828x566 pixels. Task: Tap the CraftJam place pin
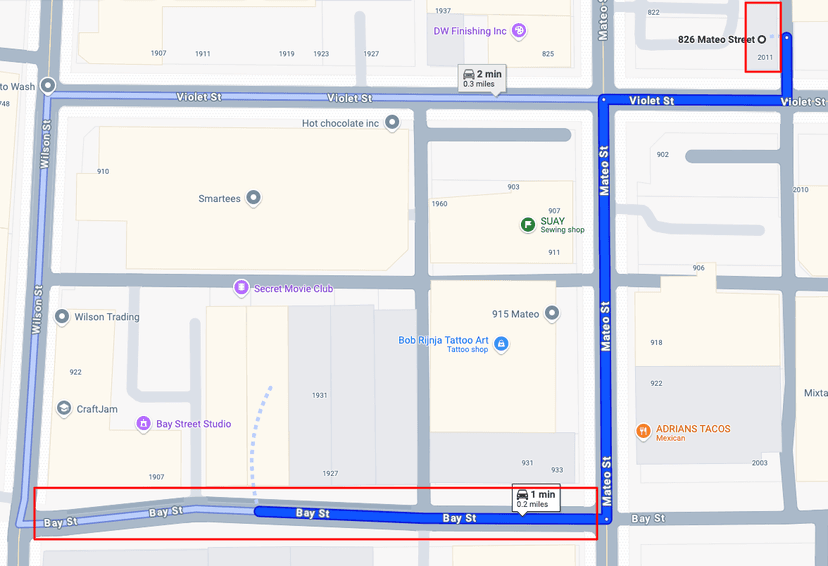(64, 409)
